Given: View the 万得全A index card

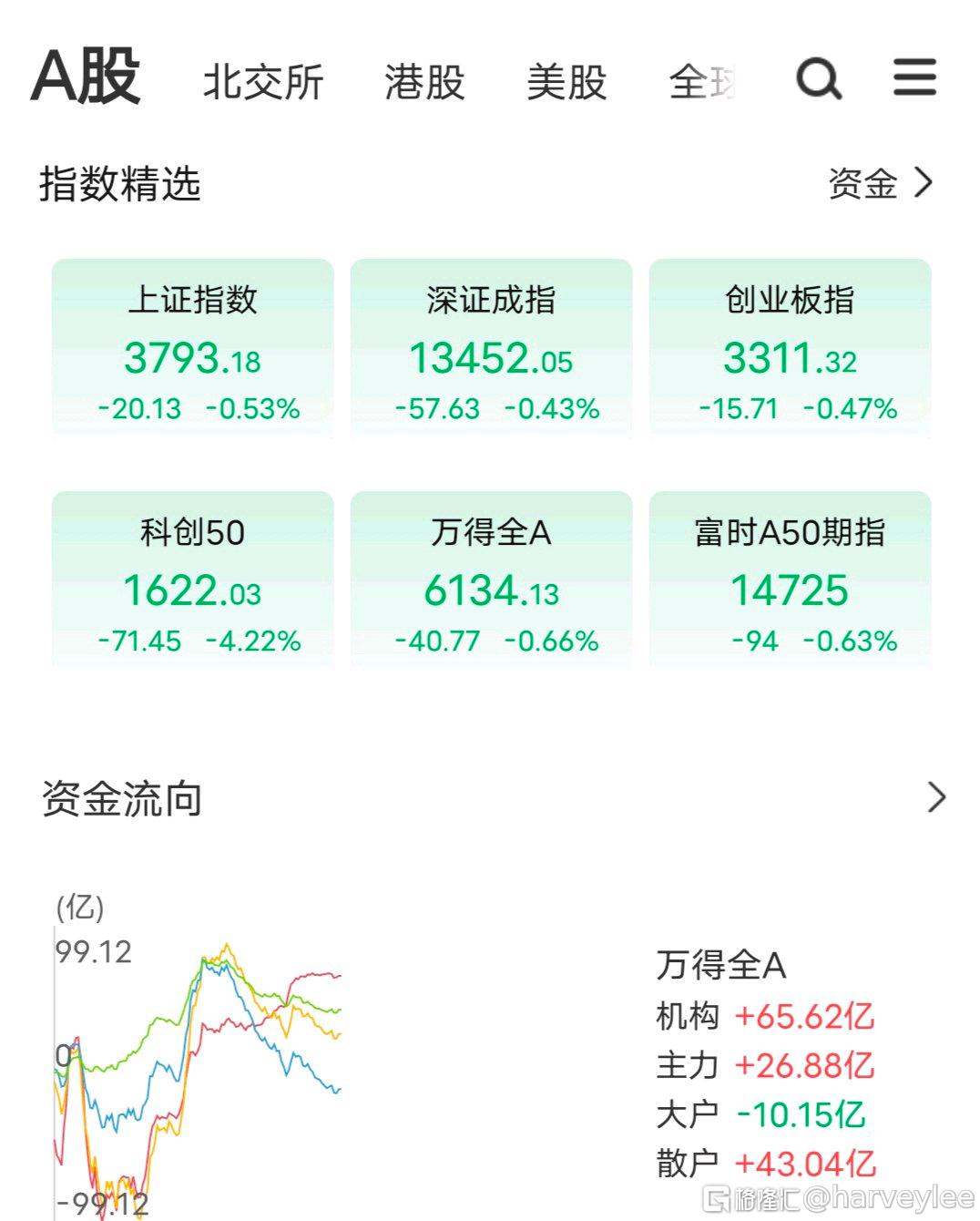Looking at the screenshot, I should [x=491, y=580].
